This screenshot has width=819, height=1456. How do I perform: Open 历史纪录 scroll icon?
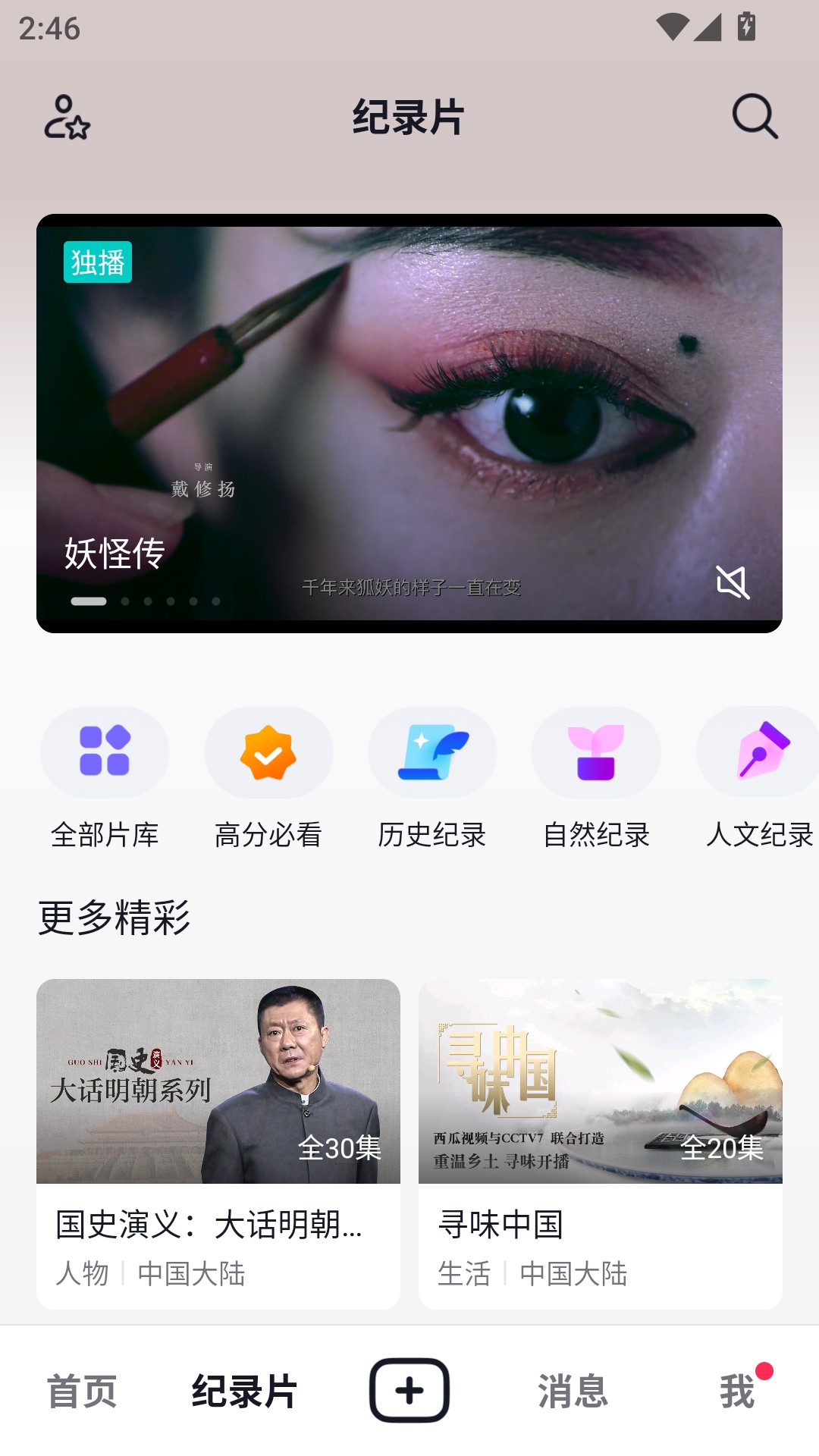coord(432,752)
